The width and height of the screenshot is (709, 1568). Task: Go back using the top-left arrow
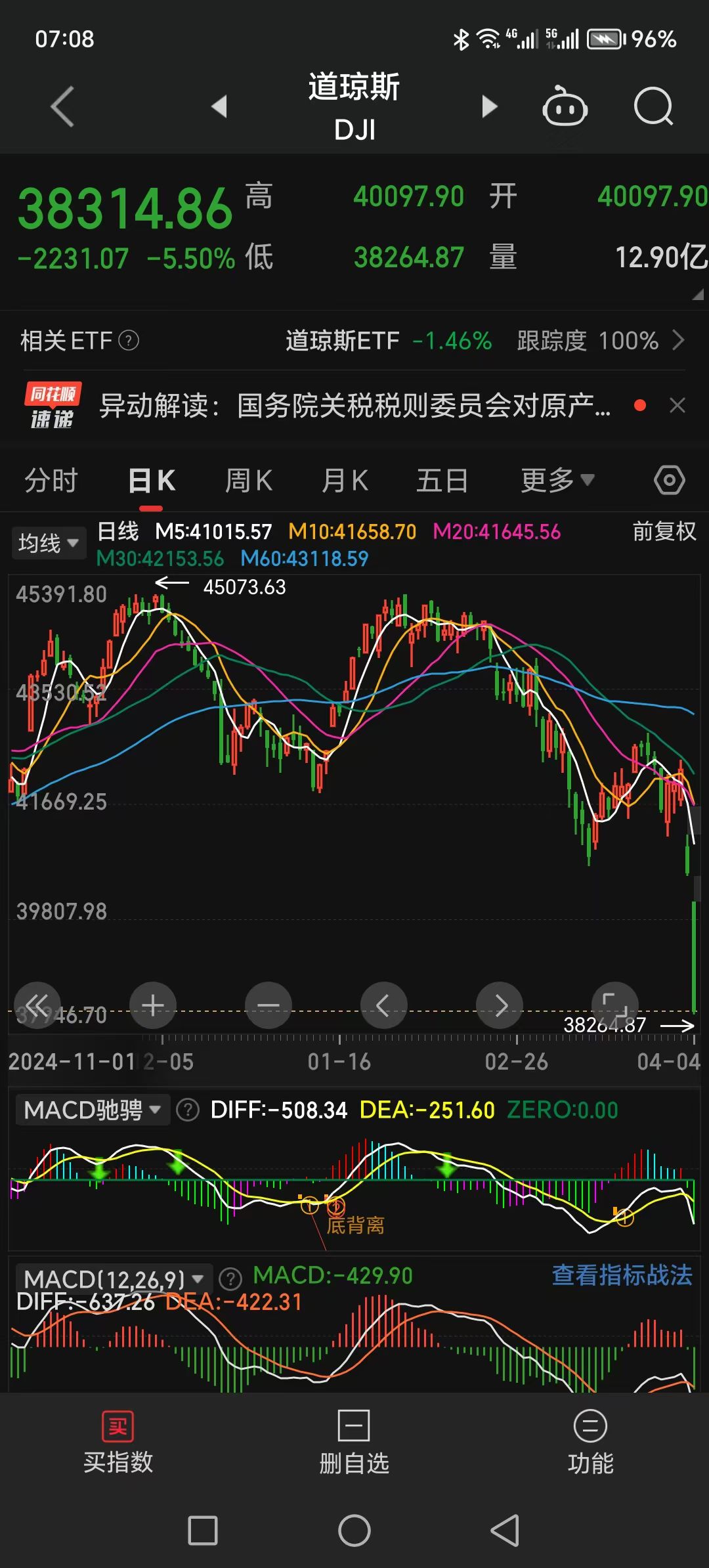(62, 106)
